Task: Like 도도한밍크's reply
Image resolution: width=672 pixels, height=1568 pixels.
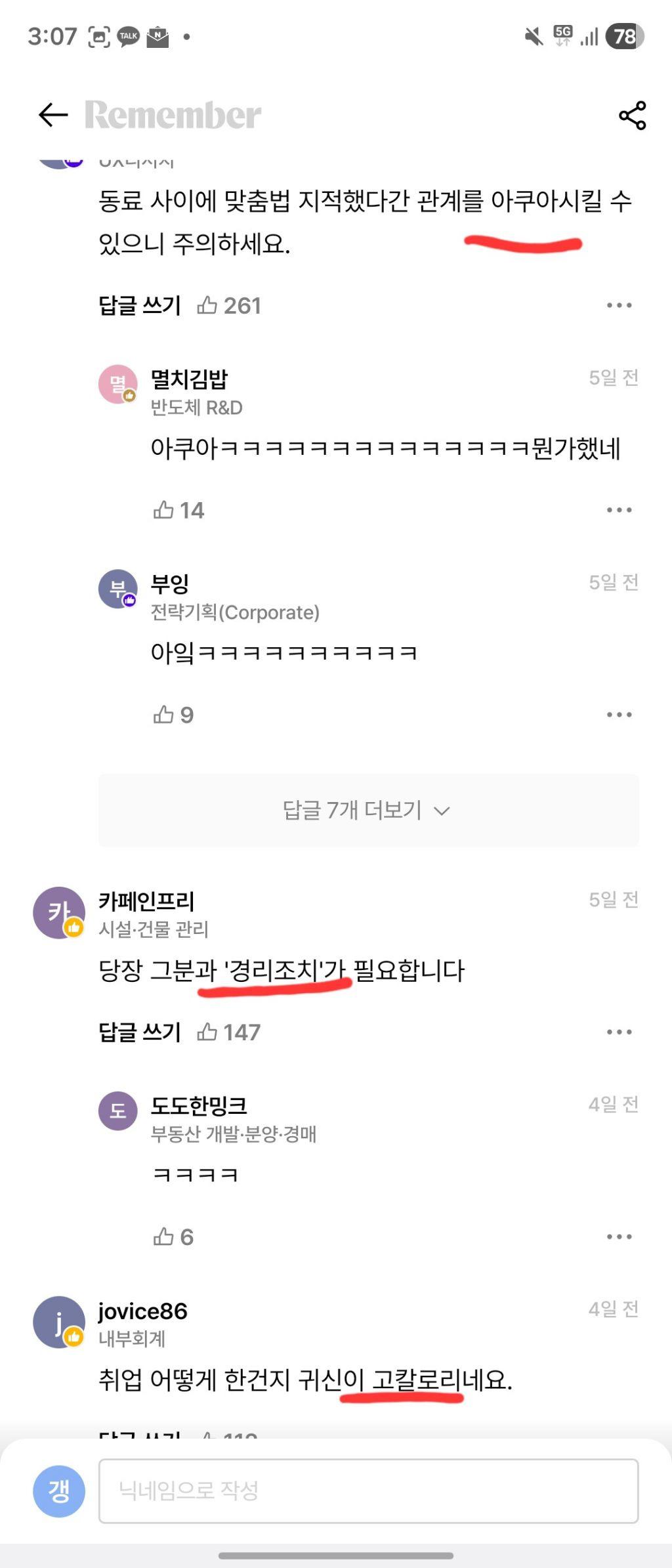Action: pos(163,1237)
